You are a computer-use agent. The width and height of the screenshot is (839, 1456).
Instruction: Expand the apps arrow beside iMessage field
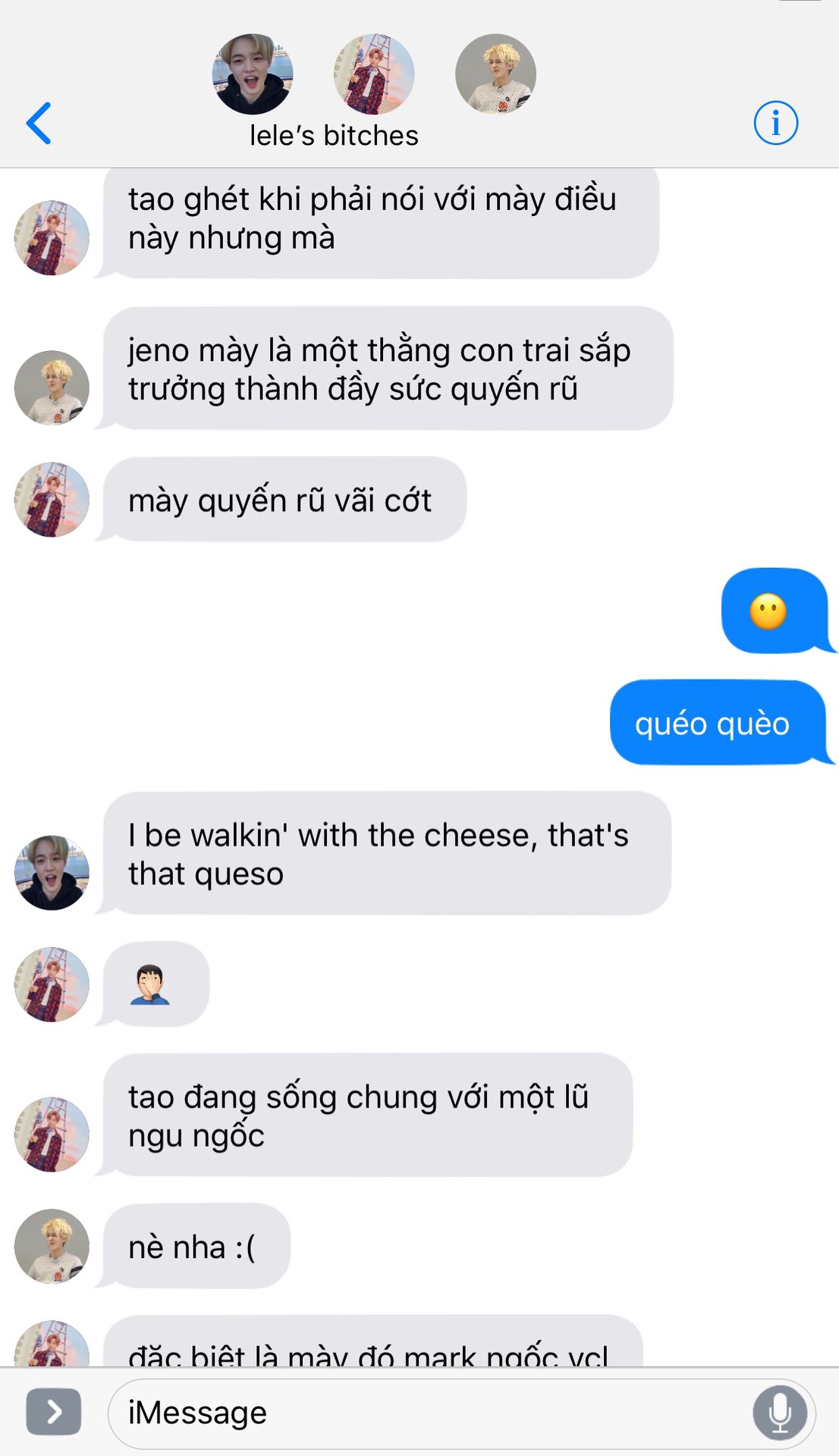tap(54, 1412)
